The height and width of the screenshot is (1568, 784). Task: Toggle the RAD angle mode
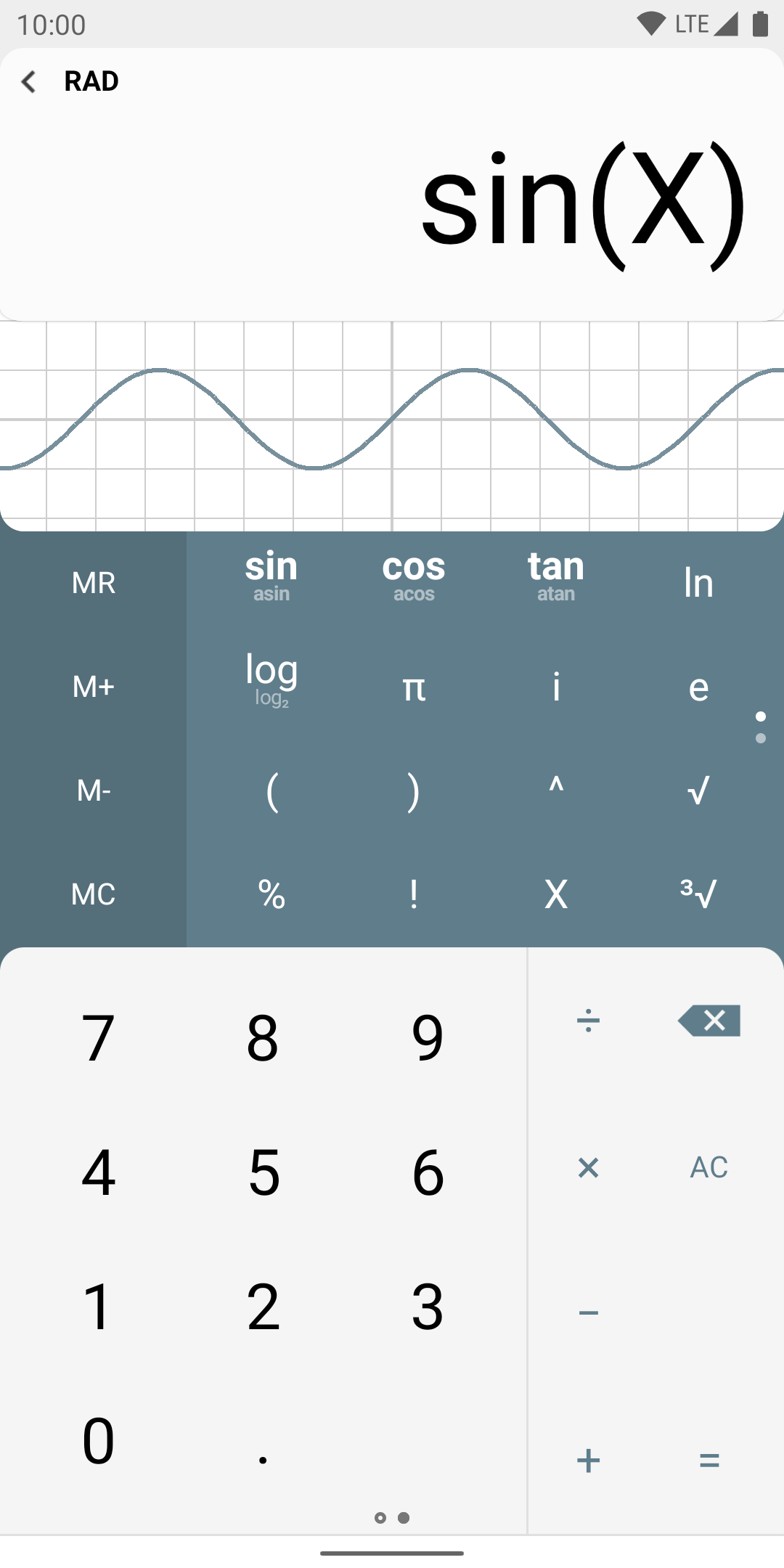[91, 81]
